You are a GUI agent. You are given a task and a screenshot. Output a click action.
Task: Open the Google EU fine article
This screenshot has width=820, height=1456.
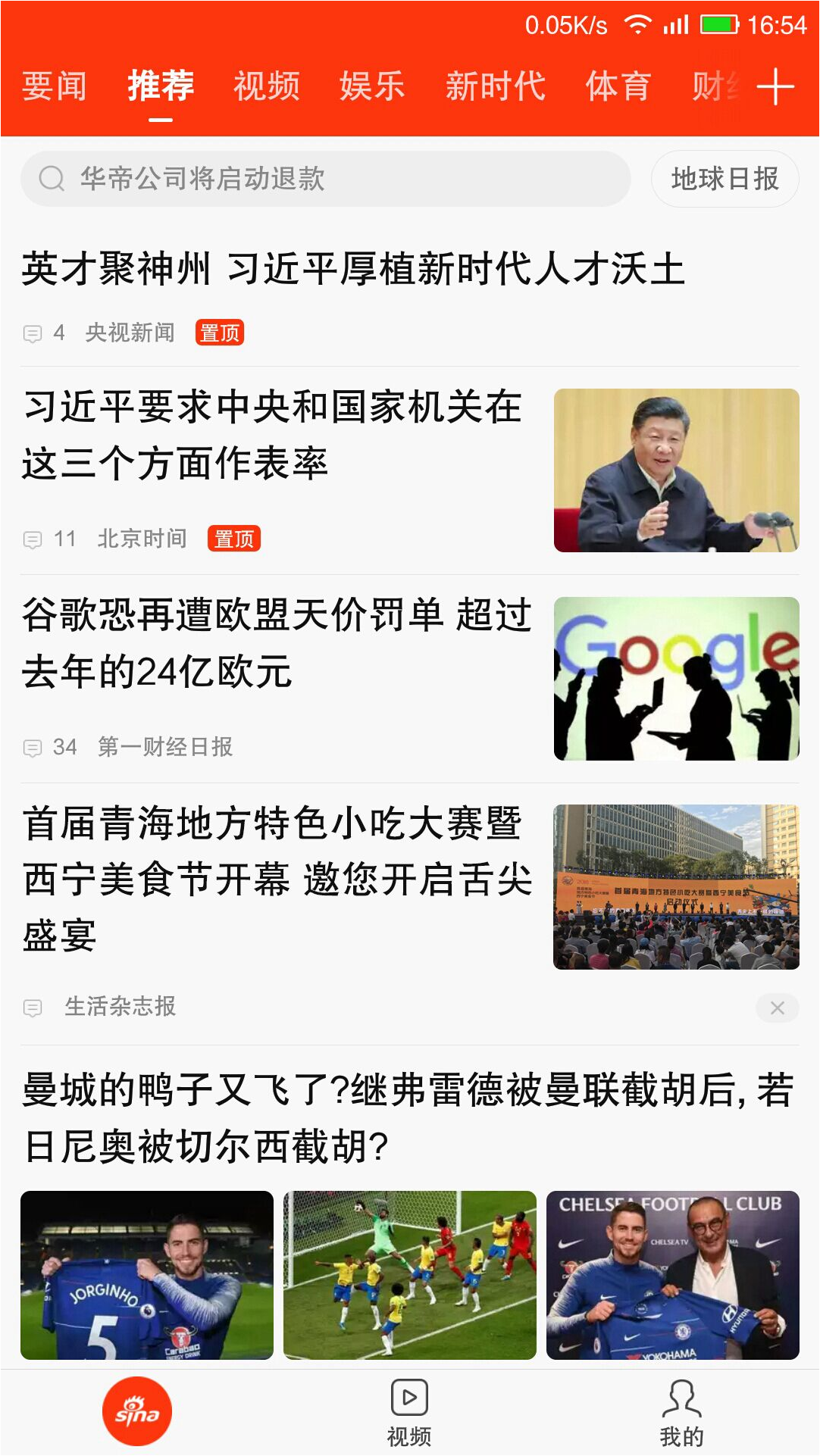tap(277, 643)
